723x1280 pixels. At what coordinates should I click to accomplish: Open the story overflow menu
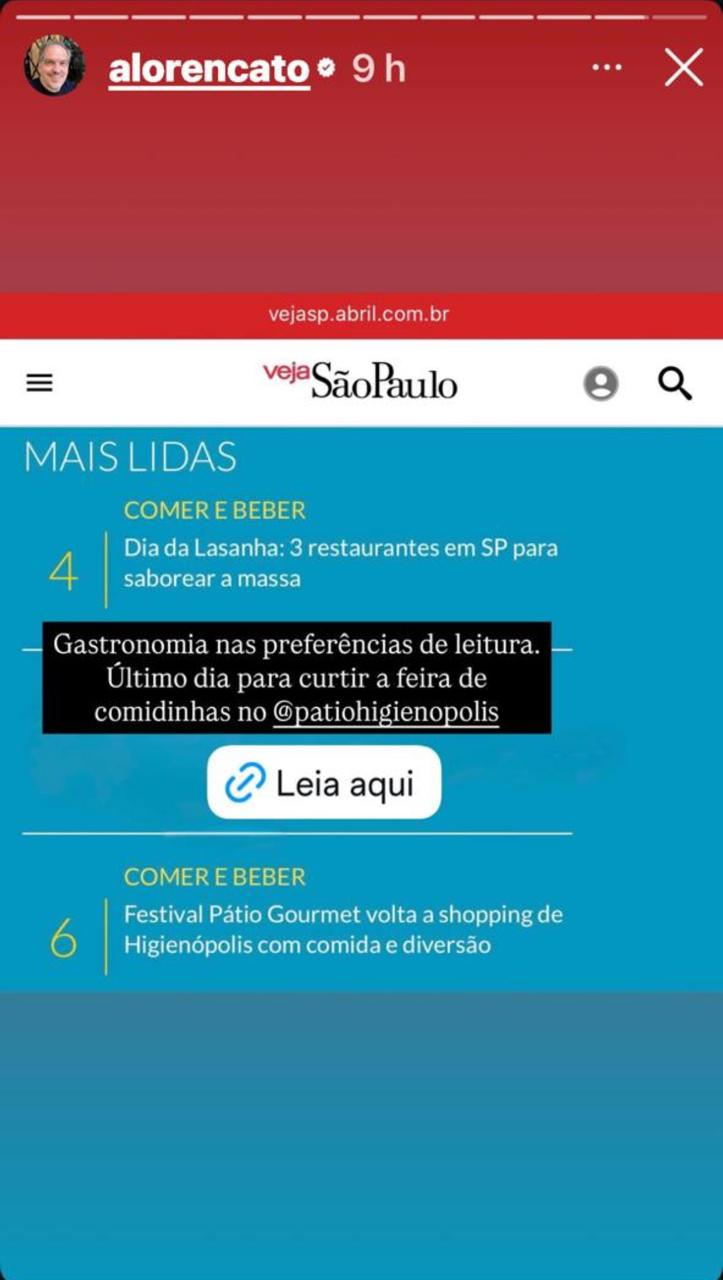coord(607,68)
